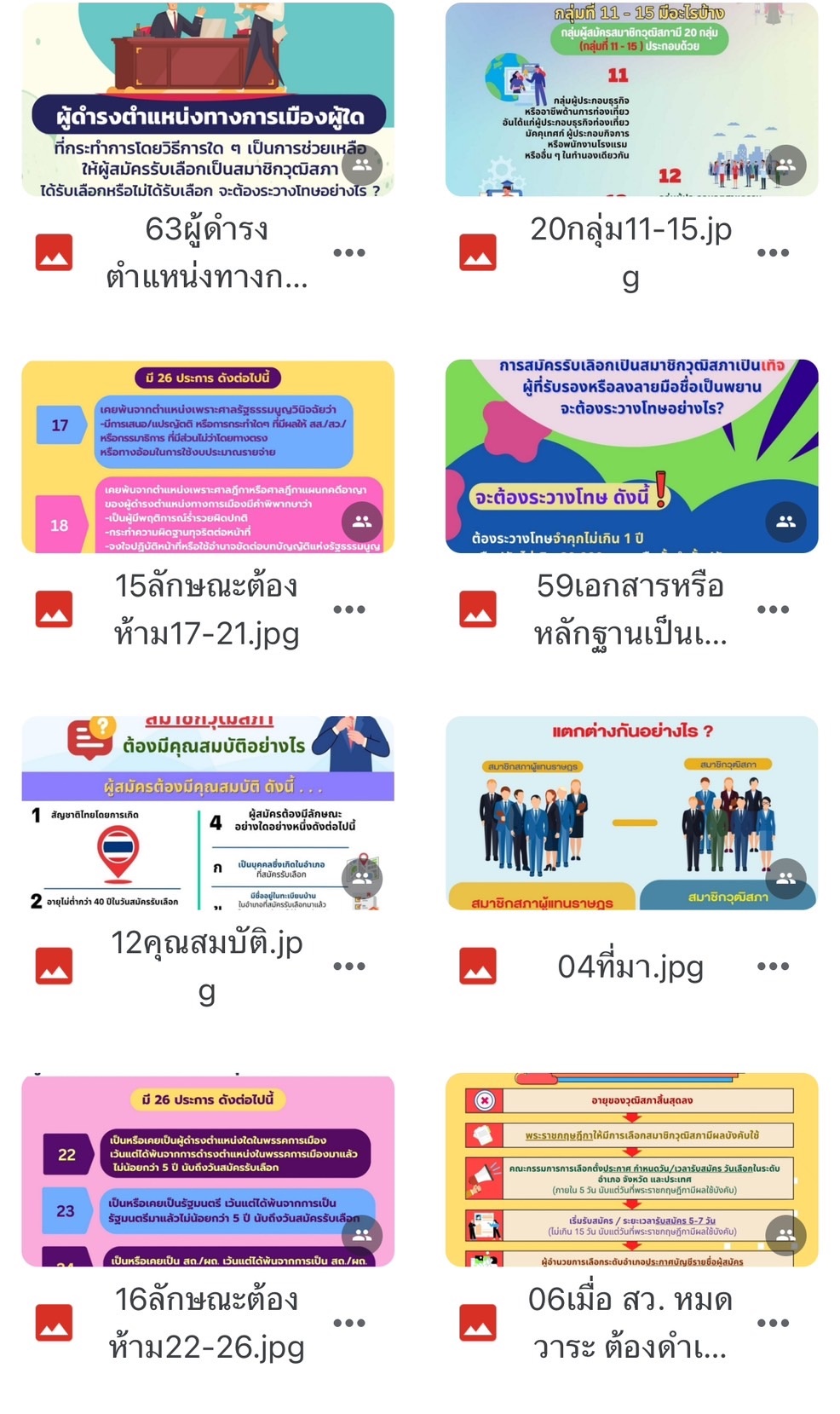Open the 15ลักษณะต้องห้าม17-21.jpg image
The image size is (840, 1414).
pyautogui.click(x=207, y=457)
